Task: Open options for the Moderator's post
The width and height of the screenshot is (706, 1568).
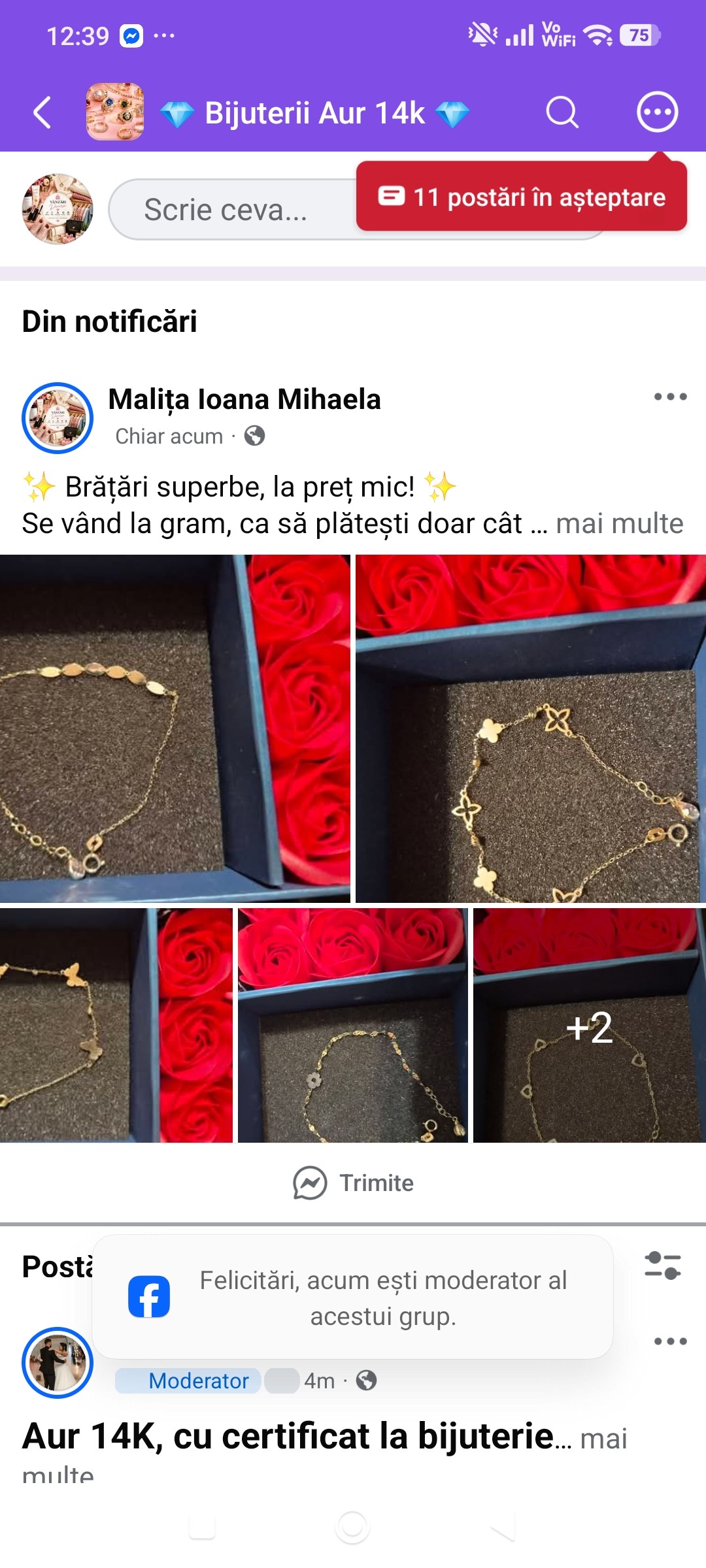Action: (x=671, y=1341)
